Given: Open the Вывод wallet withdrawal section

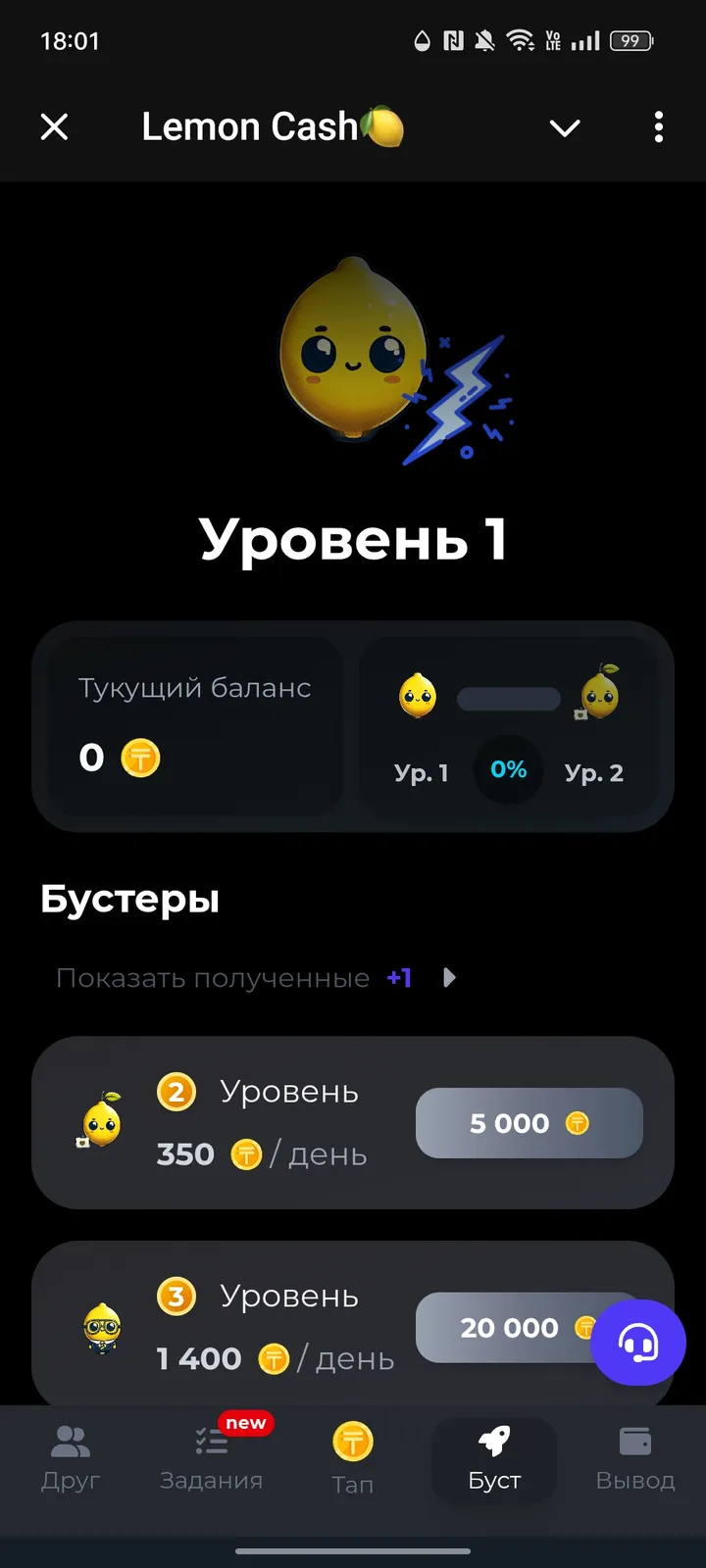Looking at the screenshot, I should pos(633,1460).
